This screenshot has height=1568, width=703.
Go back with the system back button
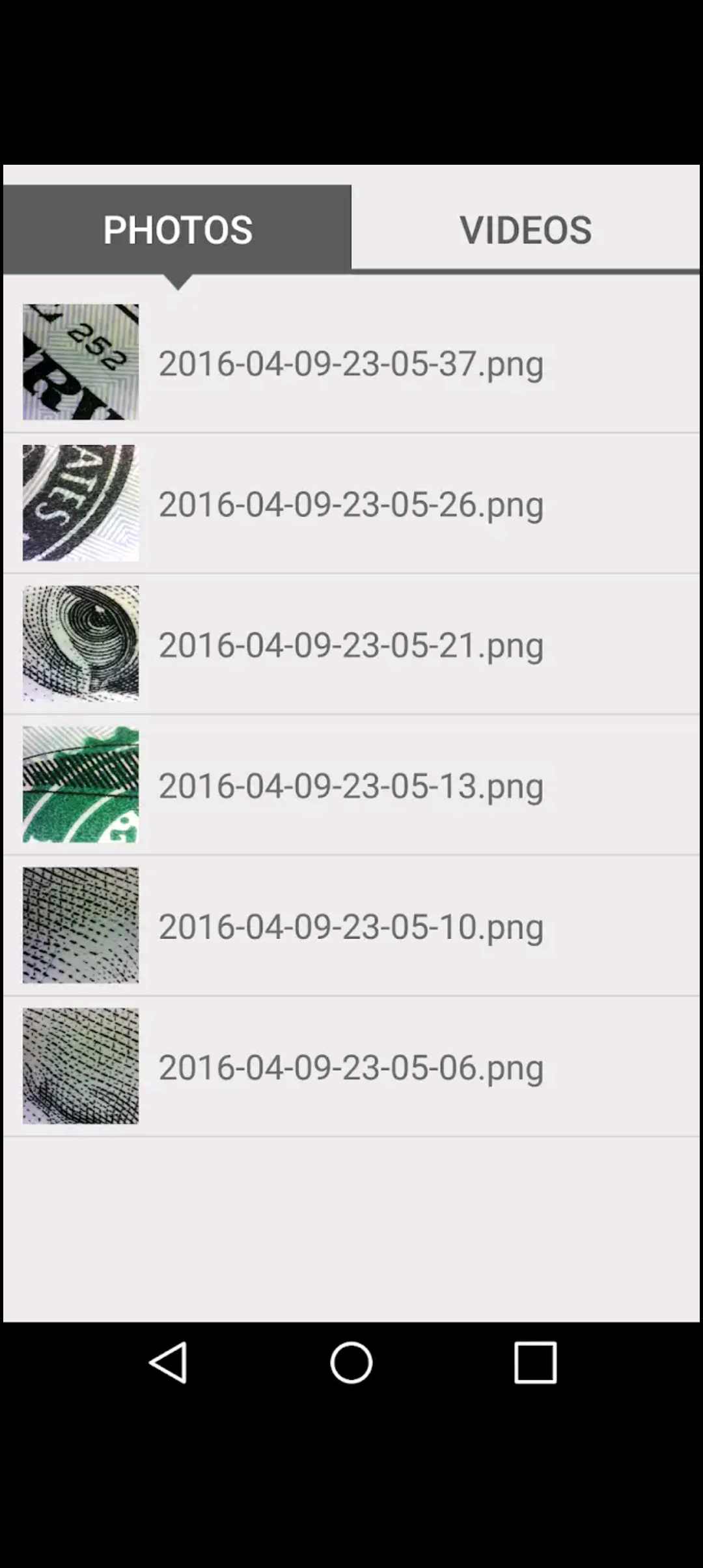169,1362
